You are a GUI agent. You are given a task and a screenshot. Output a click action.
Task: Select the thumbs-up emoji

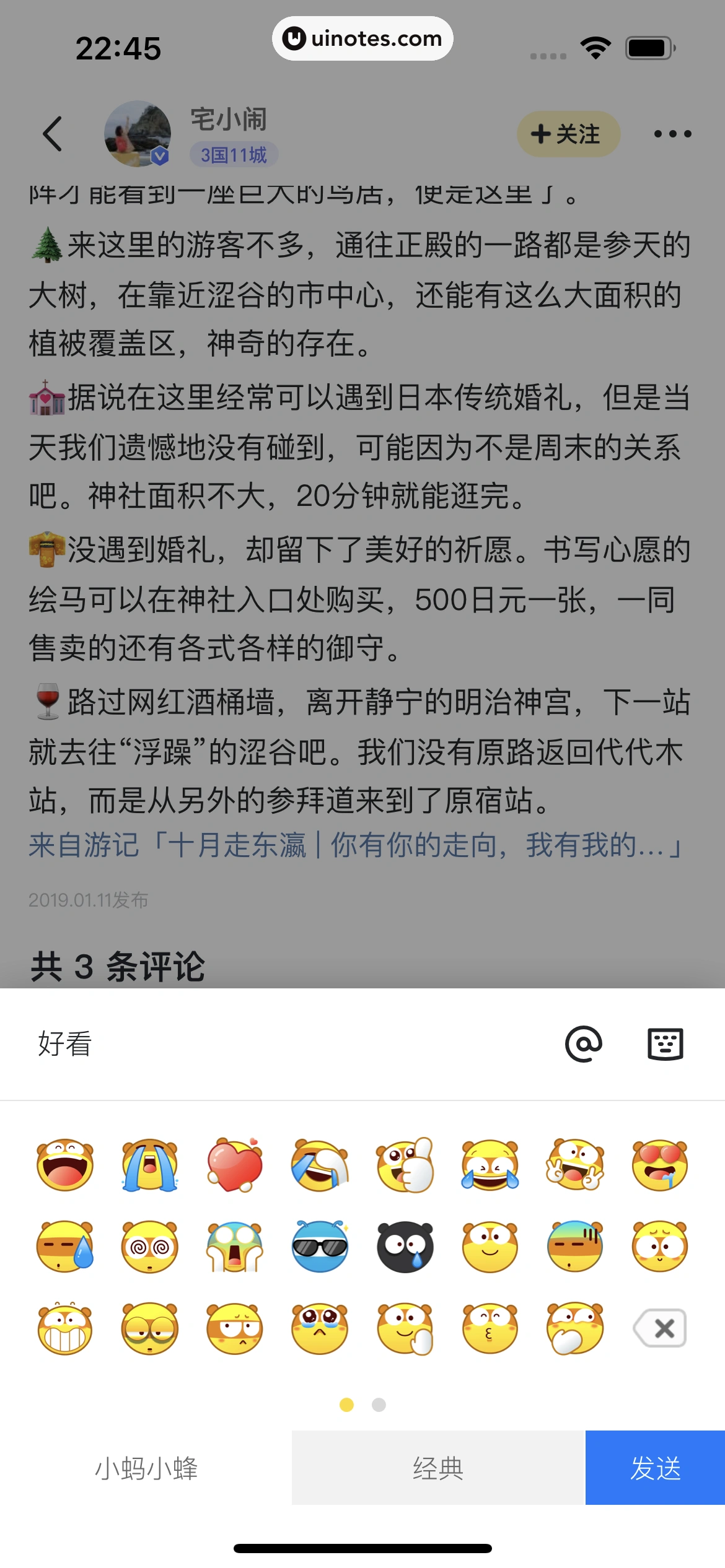pos(404,1164)
